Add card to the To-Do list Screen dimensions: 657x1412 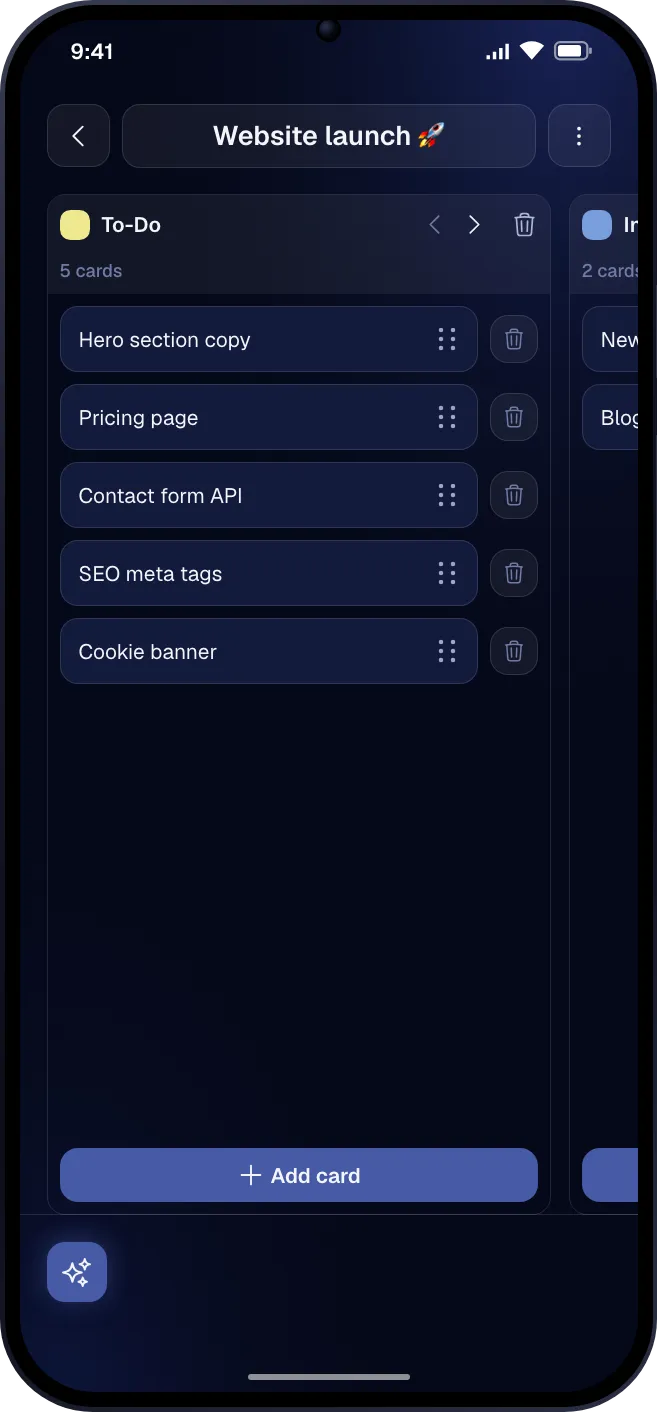point(299,1175)
